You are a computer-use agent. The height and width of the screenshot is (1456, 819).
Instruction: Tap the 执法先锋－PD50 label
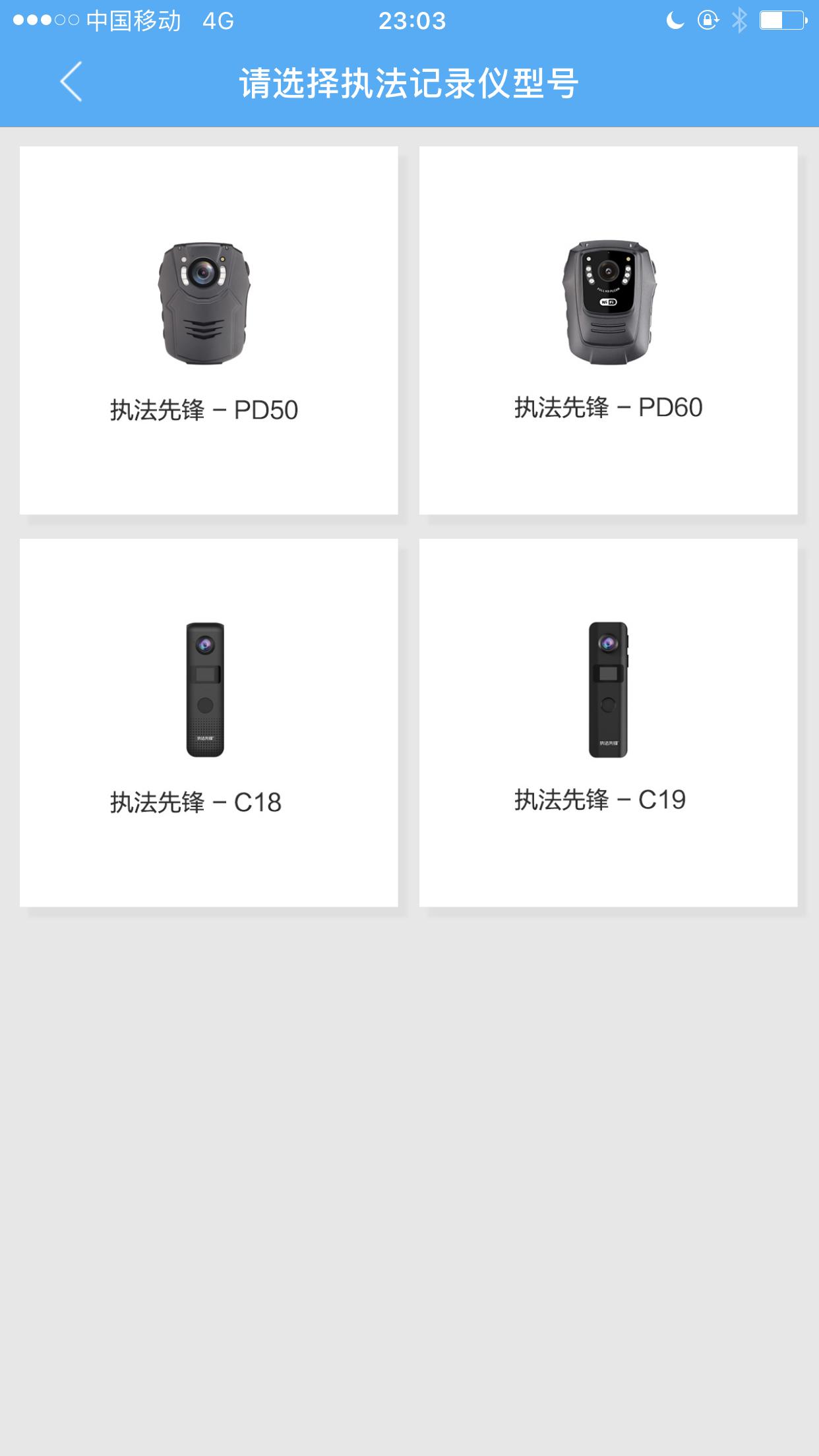coord(204,409)
